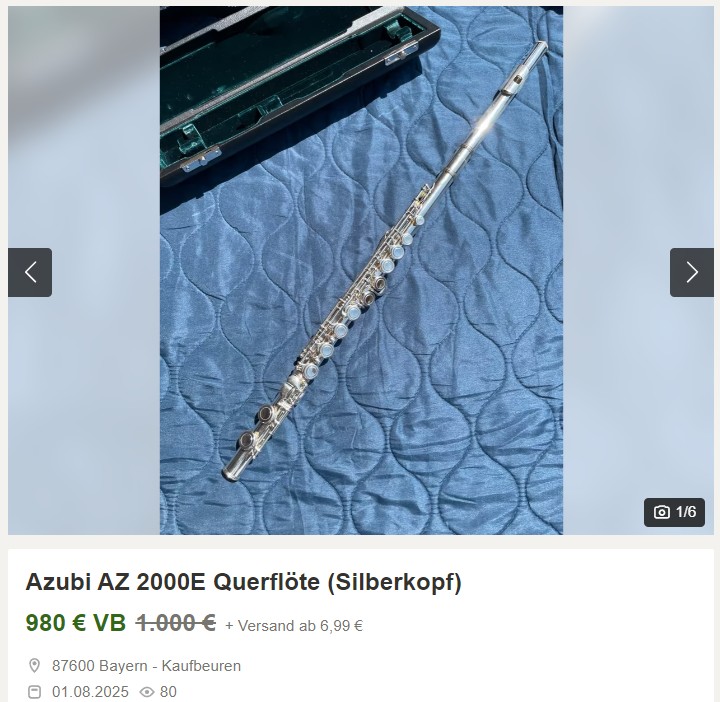Screen dimensions: 720x702
Task: Go to the next listing photo
Action: pyautogui.click(x=691, y=272)
